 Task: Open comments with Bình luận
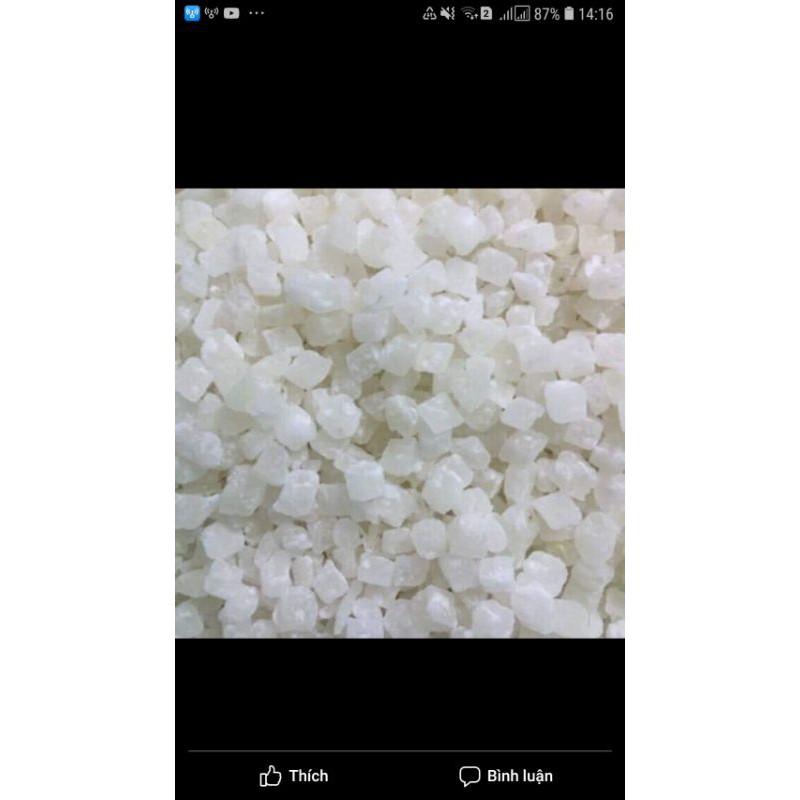point(506,776)
